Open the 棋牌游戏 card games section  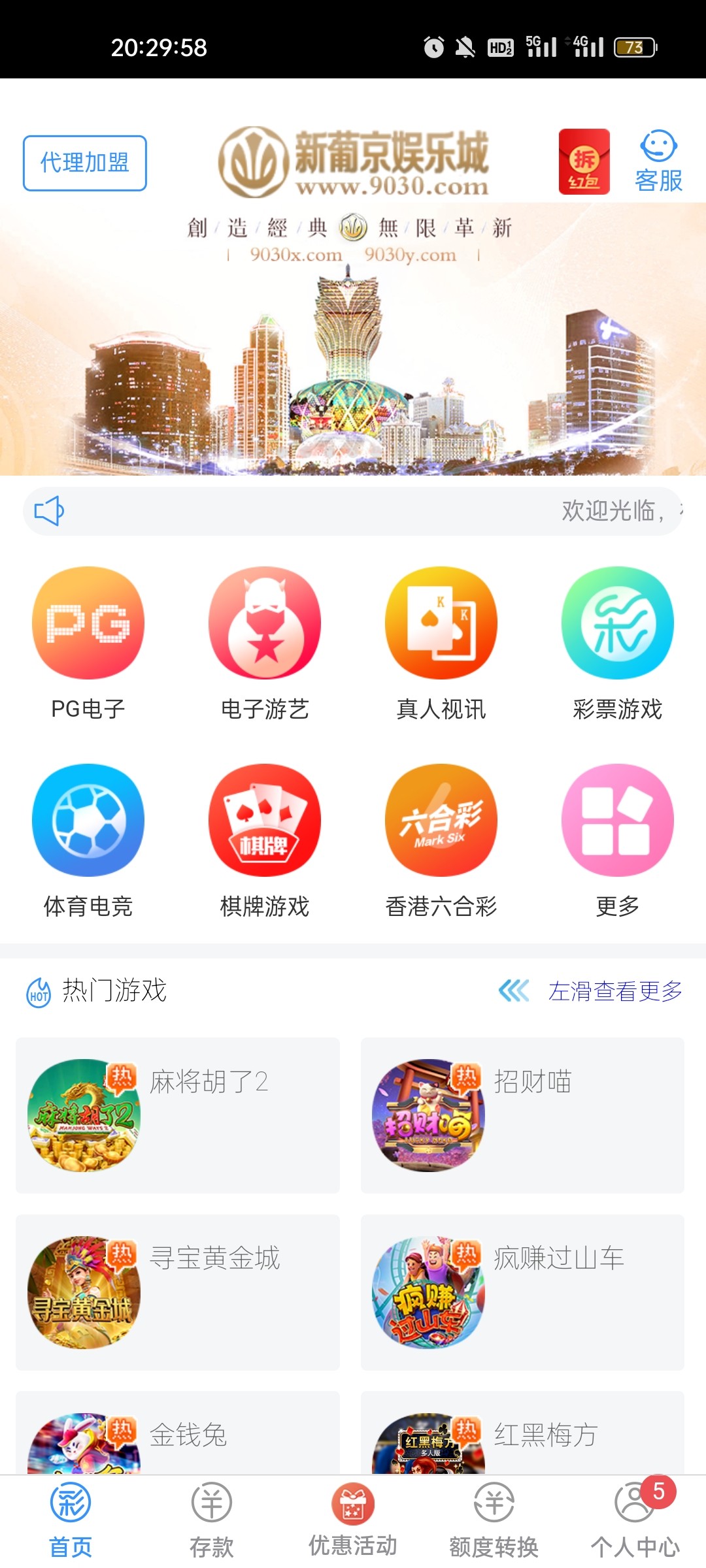click(x=264, y=820)
